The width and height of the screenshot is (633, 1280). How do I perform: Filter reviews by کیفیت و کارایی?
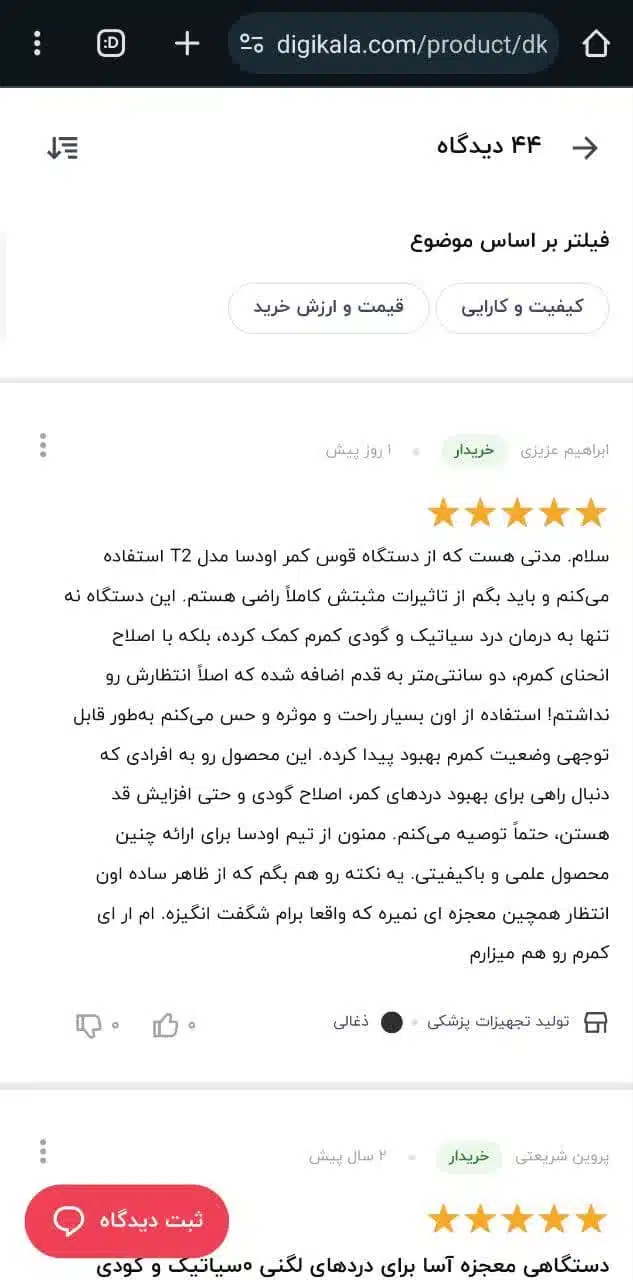tap(522, 308)
